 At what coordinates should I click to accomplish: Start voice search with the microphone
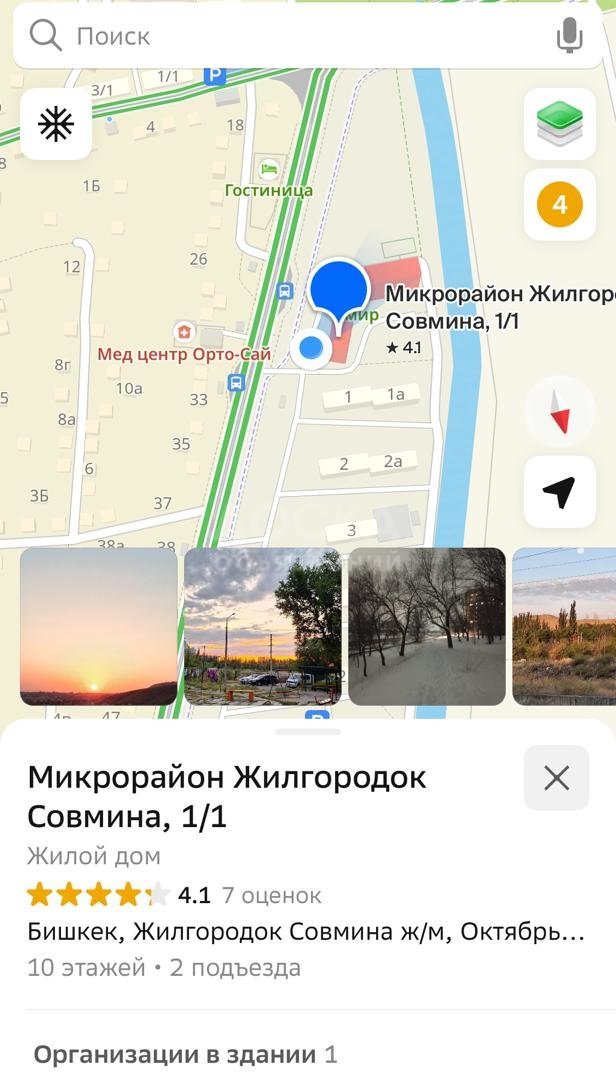click(569, 37)
